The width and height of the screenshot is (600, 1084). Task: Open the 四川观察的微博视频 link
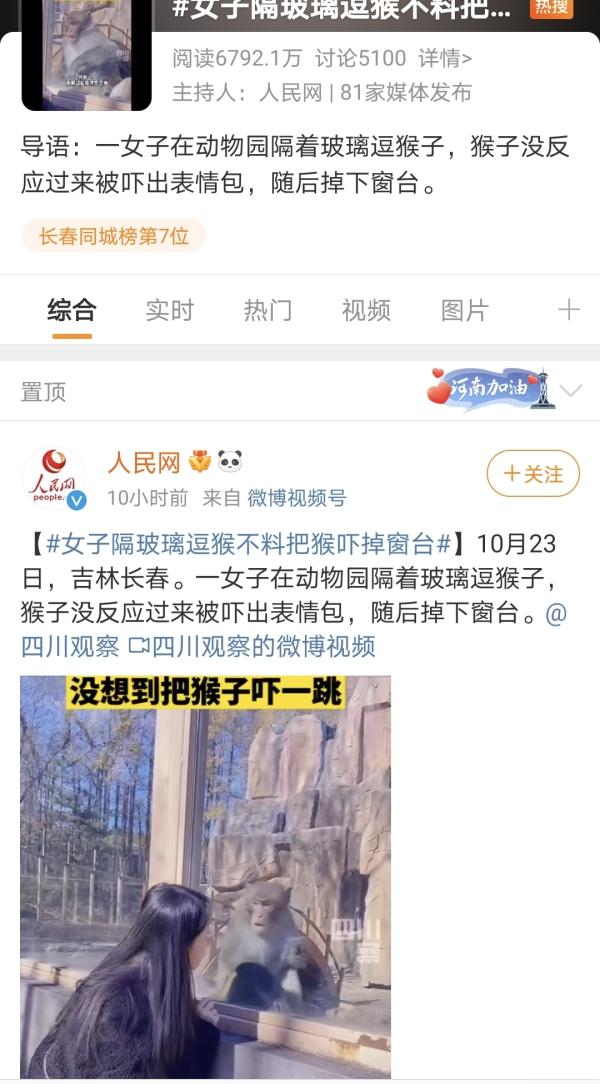pos(253,646)
